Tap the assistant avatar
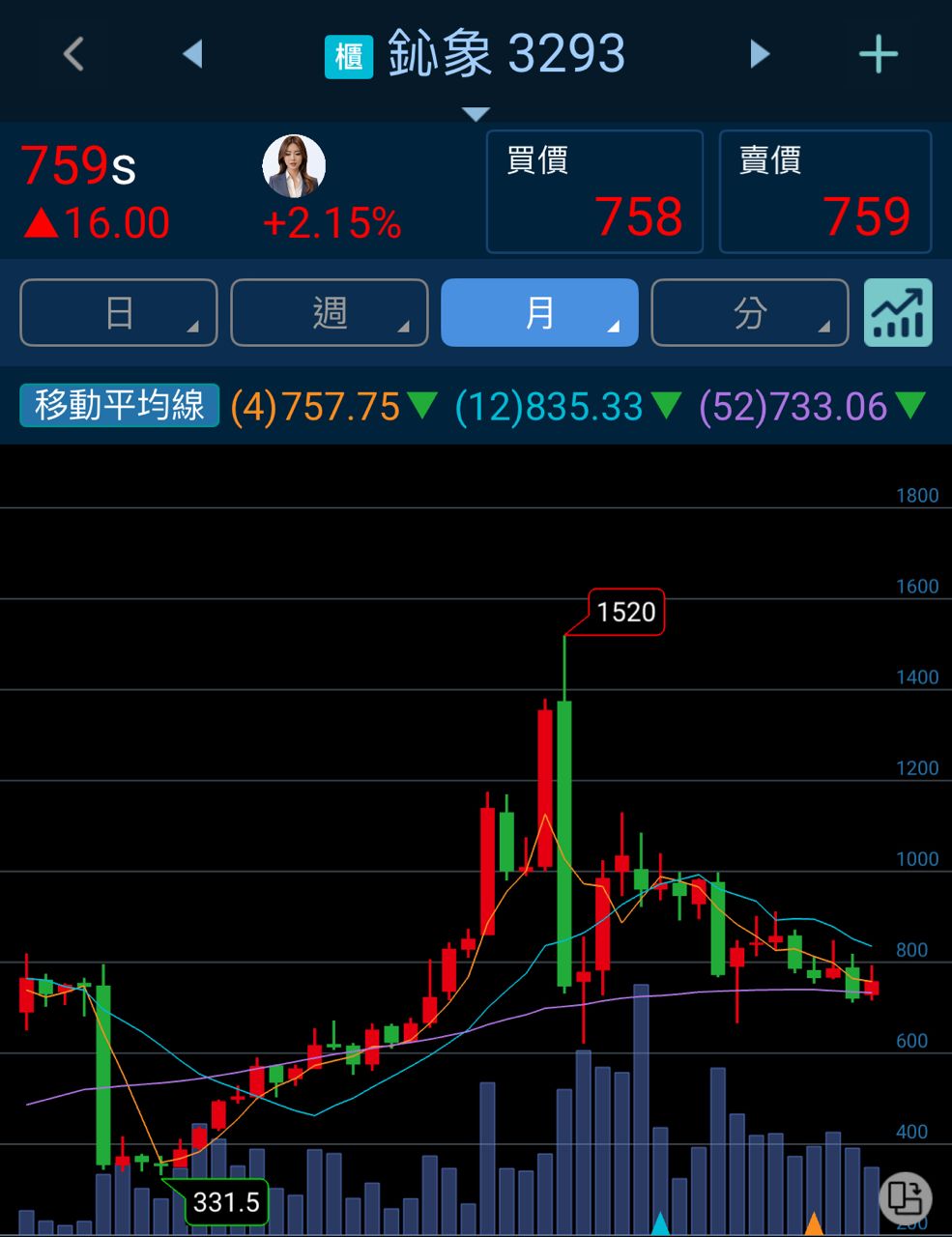952x1237 pixels. point(294,166)
